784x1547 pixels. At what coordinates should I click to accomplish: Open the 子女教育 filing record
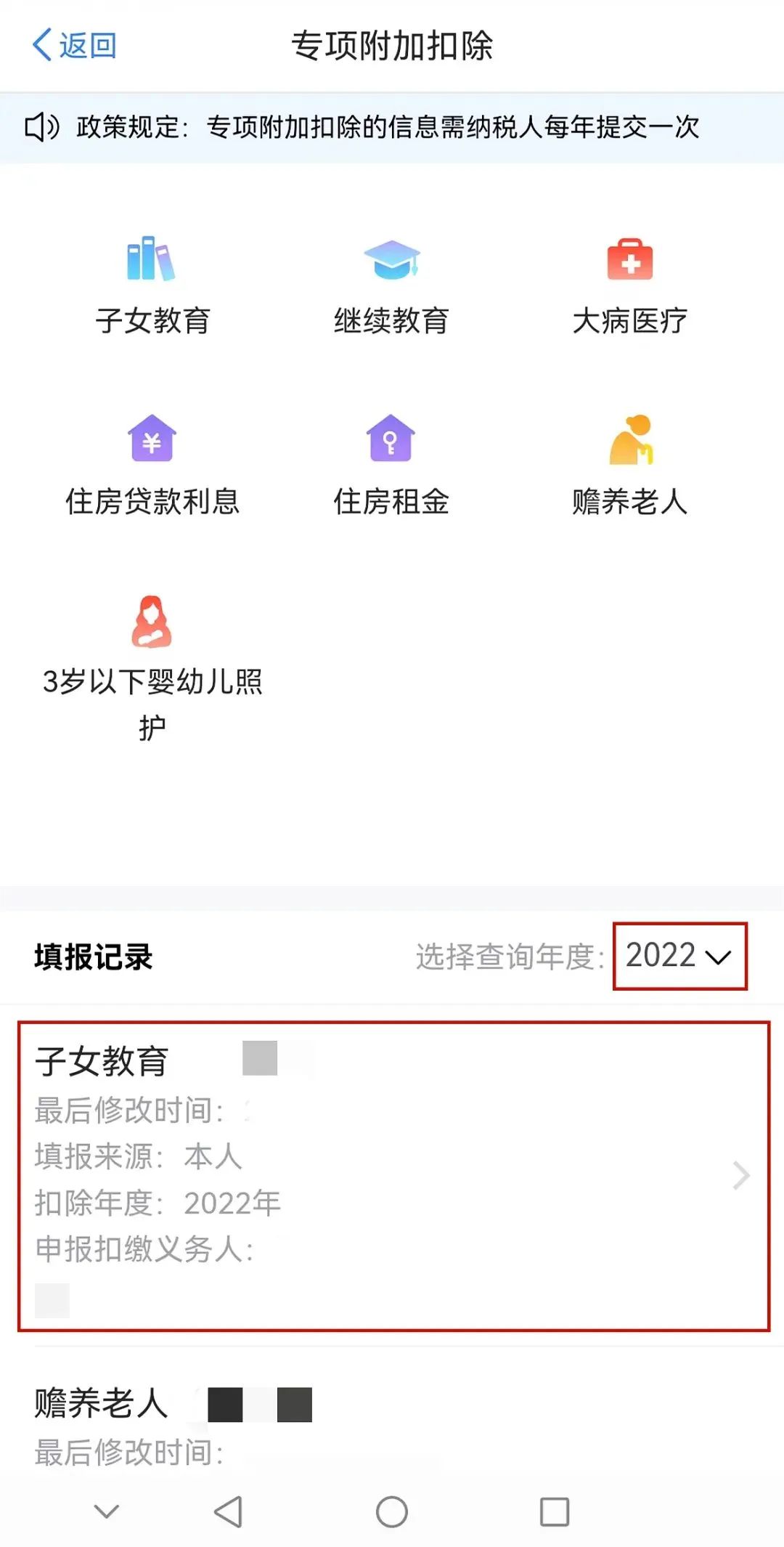393,1176
